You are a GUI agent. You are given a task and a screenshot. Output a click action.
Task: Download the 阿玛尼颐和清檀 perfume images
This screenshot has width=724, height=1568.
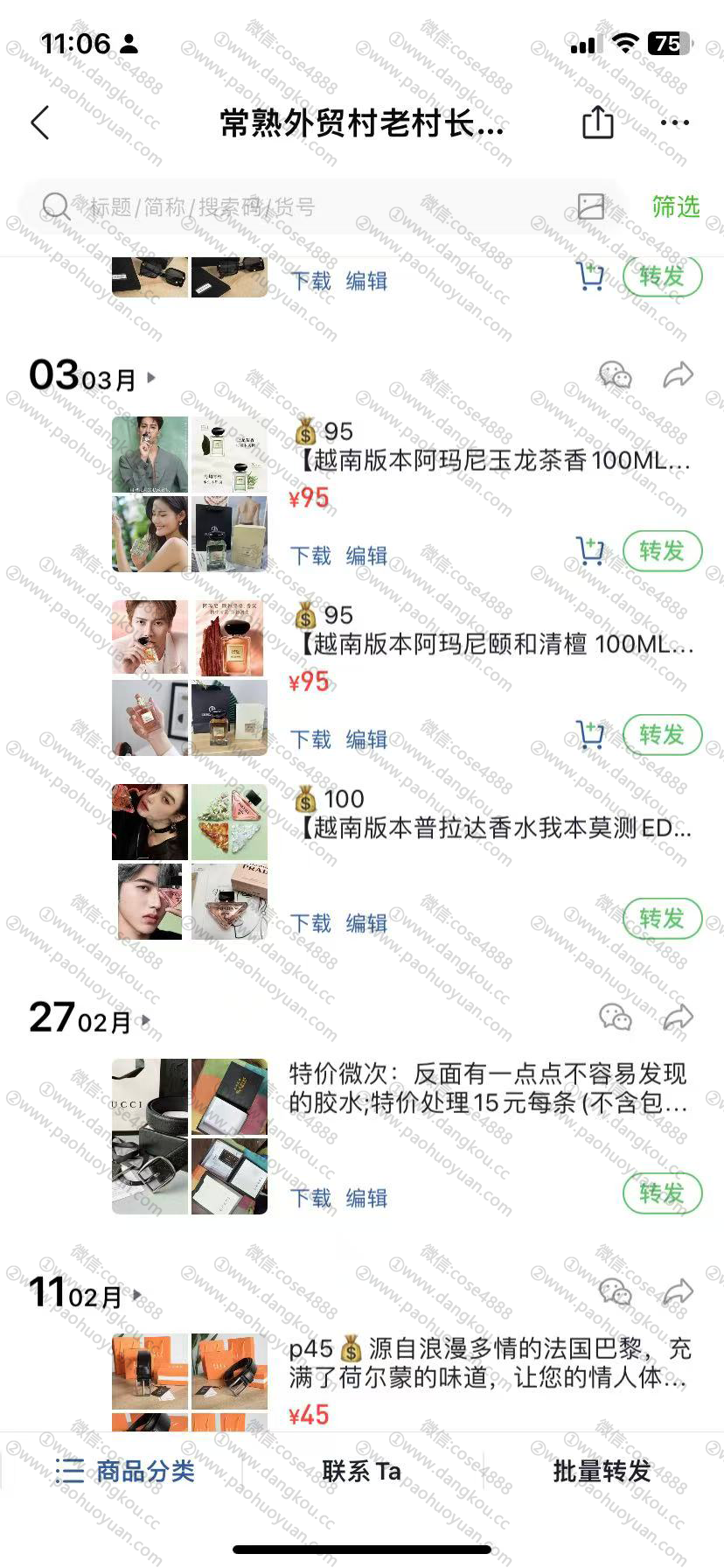310,739
